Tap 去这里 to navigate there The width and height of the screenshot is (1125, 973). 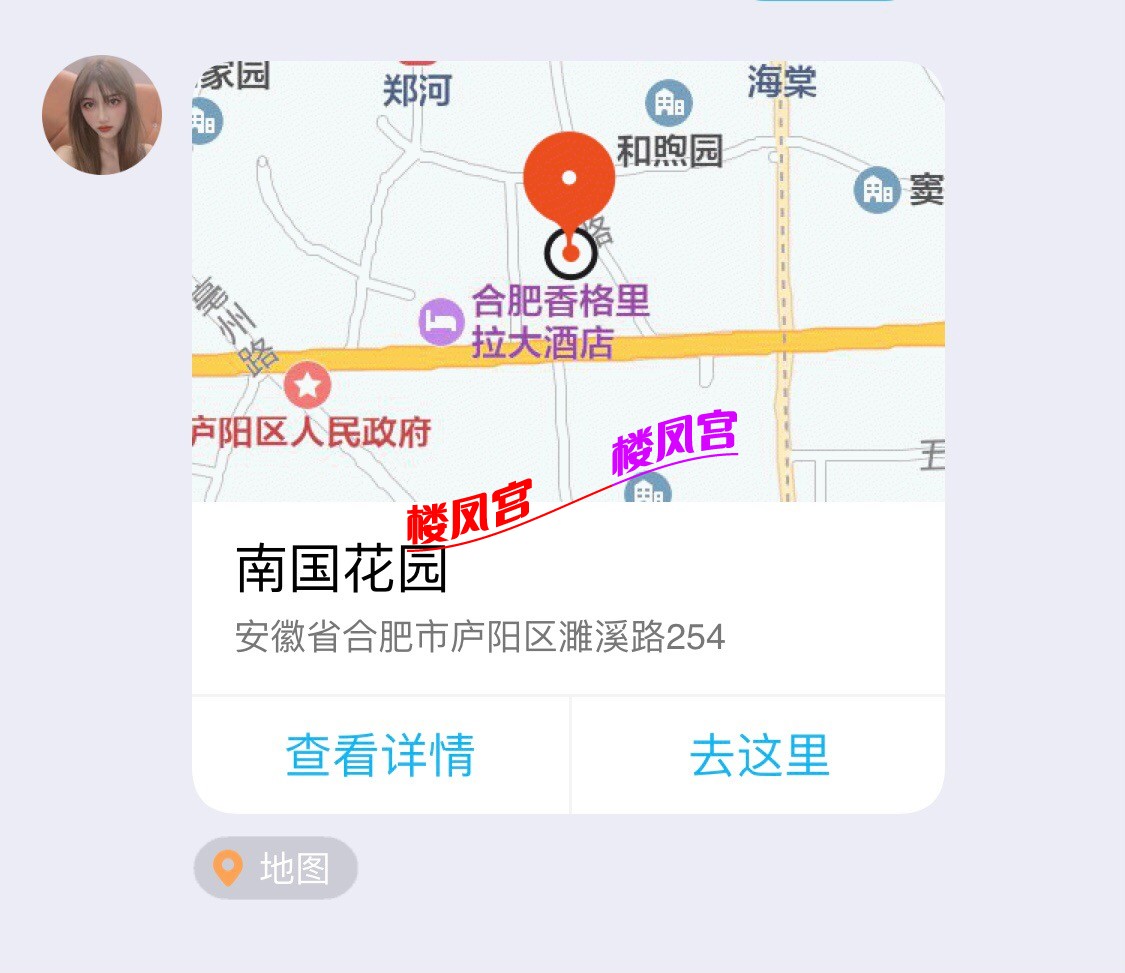pyautogui.click(x=759, y=755)
